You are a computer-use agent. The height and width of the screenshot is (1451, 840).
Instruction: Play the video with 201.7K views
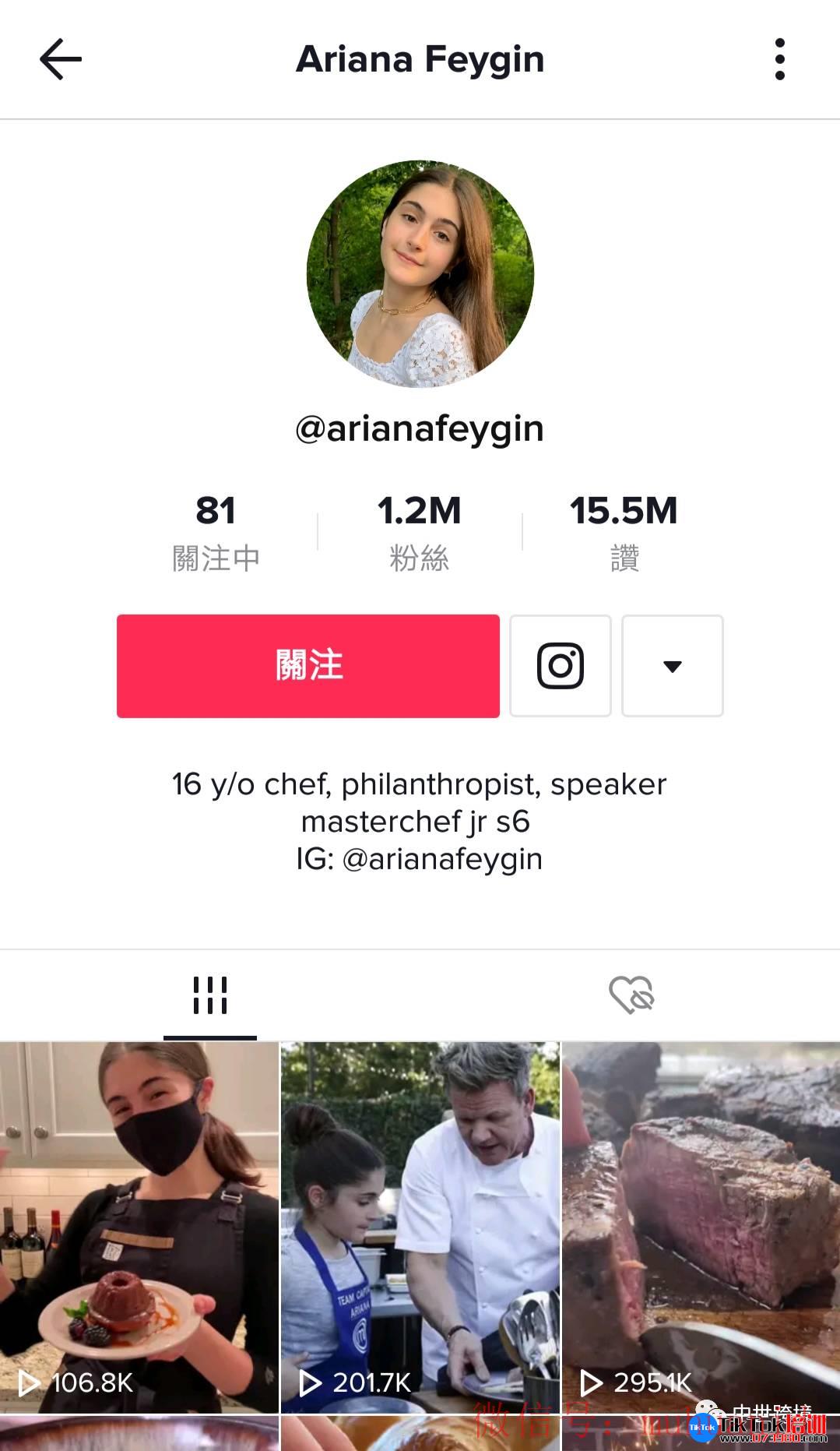[420, 1227]
